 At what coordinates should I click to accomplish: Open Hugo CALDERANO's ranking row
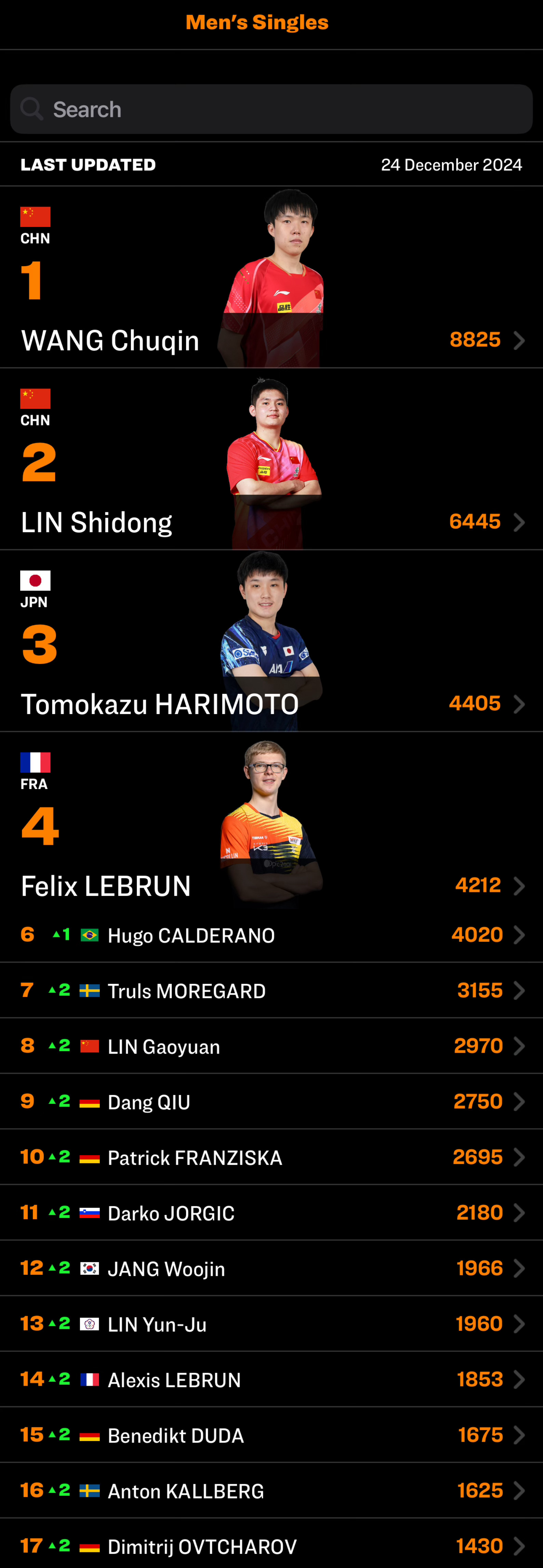(x=271, y=935)
